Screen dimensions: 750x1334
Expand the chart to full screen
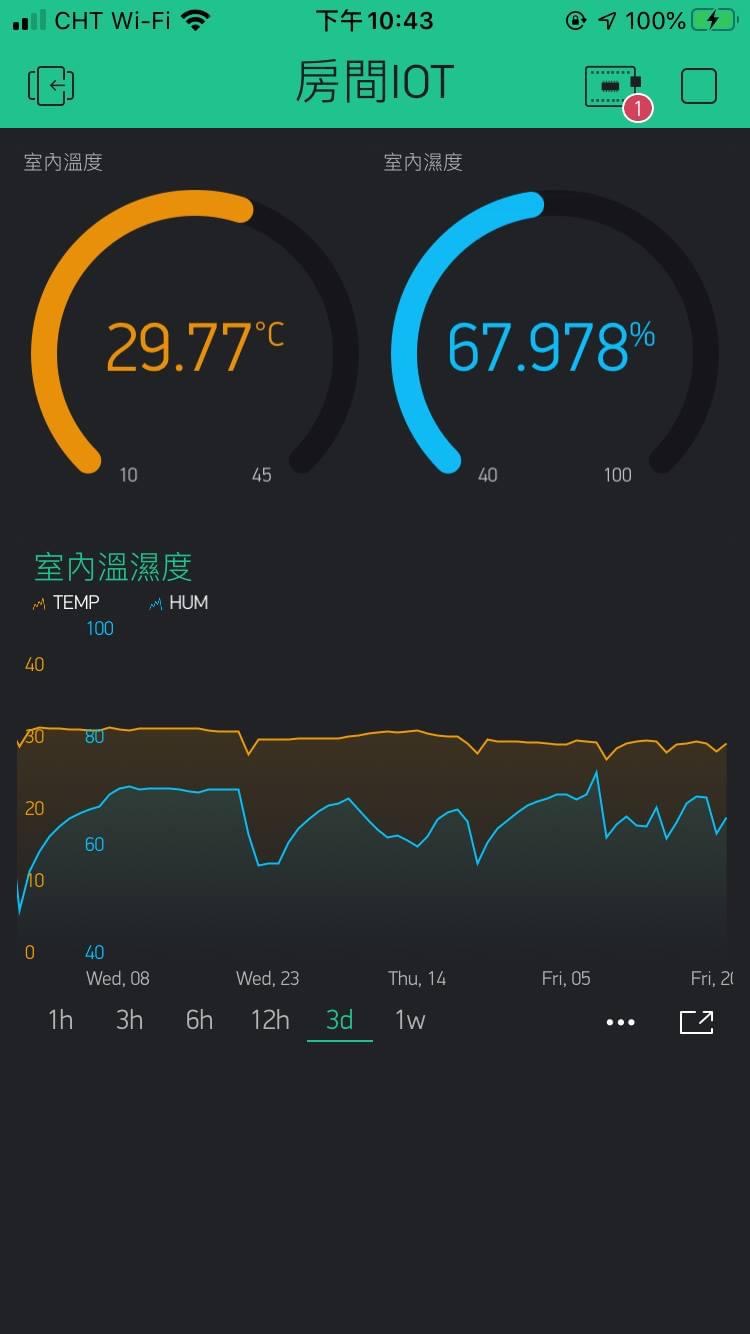(697, 1022)
